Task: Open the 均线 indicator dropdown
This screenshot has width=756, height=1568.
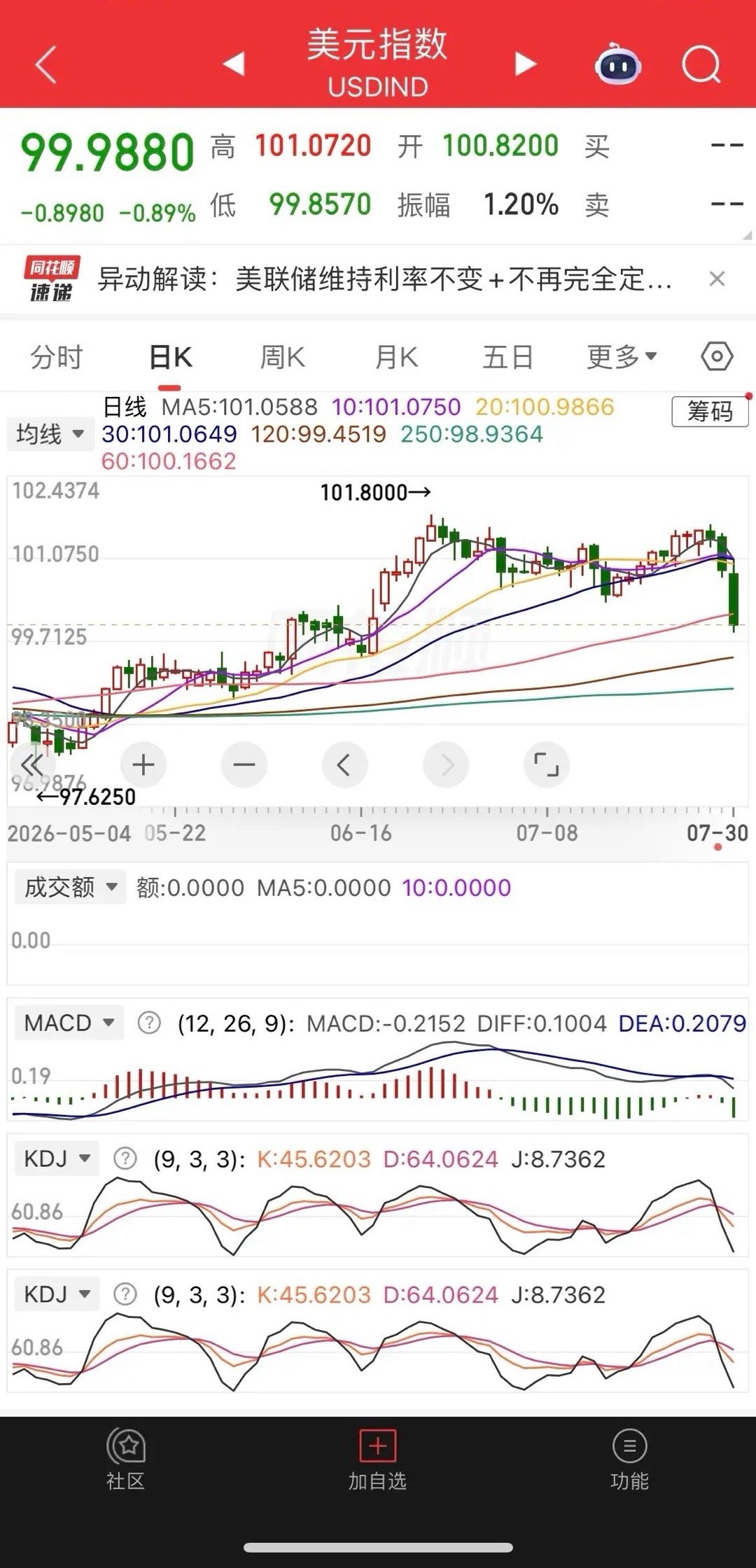Action: tap(49, 434)
